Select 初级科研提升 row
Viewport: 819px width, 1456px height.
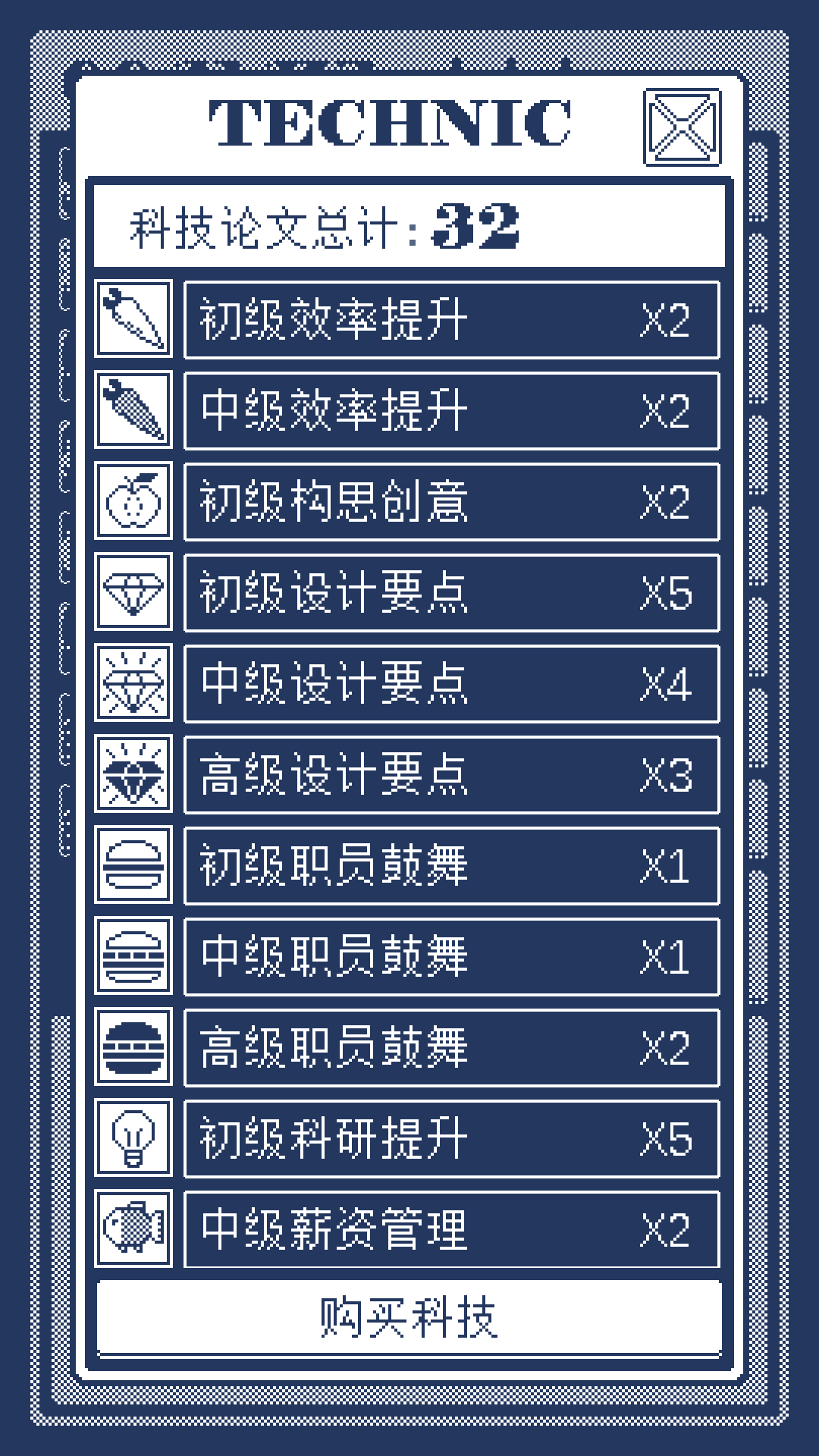point(451,1139)
